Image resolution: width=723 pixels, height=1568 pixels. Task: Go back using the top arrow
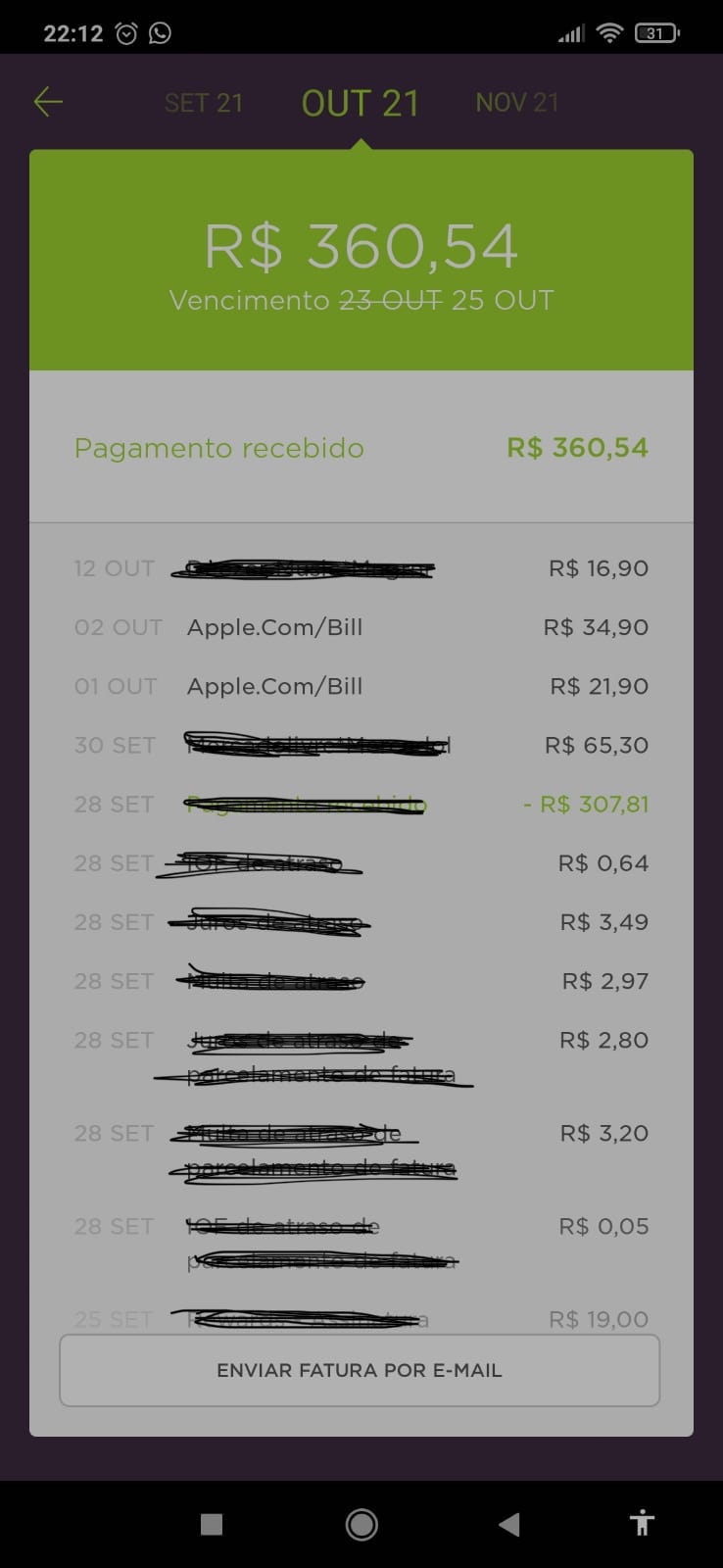pos(48,102)
